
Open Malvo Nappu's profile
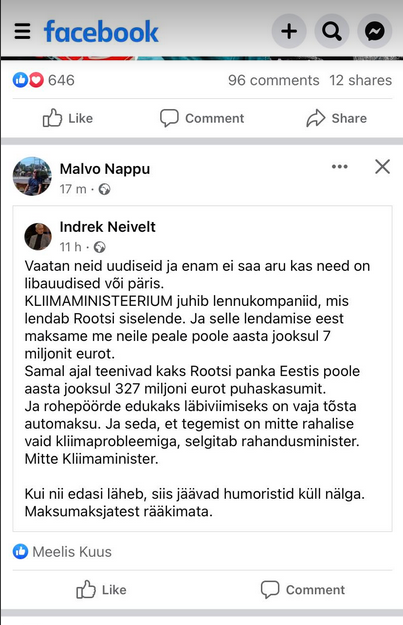[105, 169]
